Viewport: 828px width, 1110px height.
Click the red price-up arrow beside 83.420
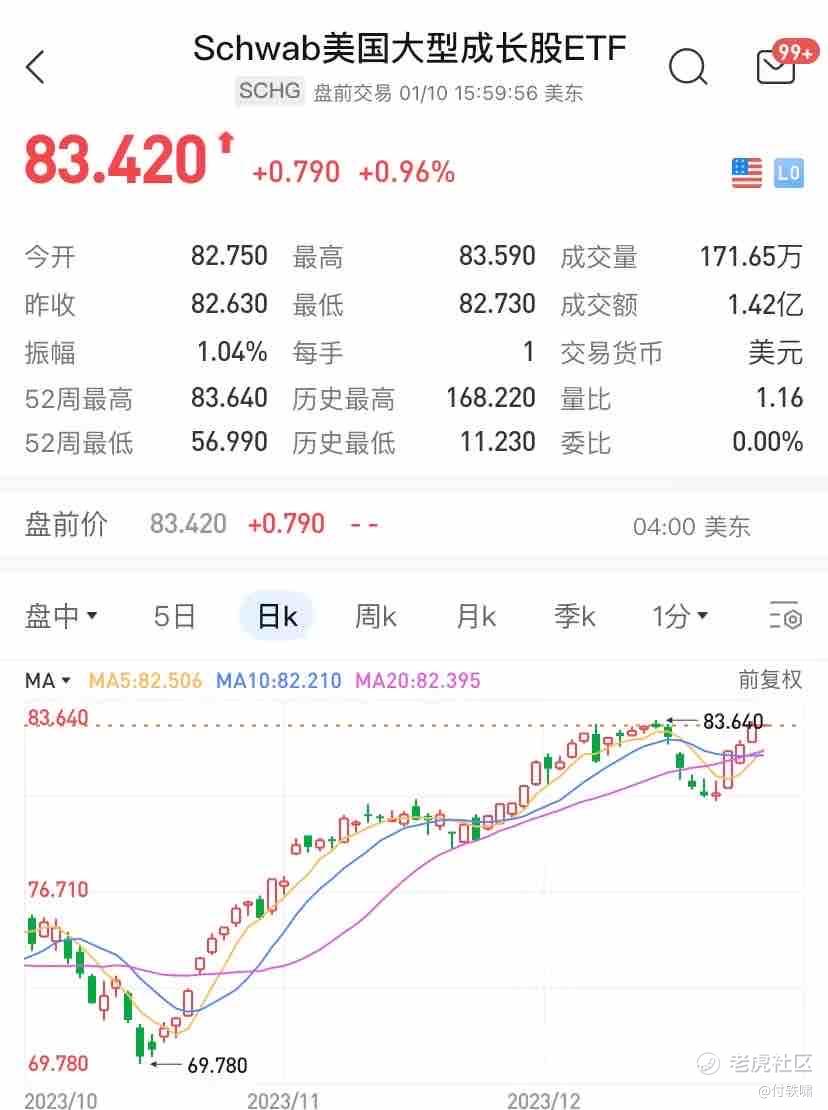[x=223, y=150]
